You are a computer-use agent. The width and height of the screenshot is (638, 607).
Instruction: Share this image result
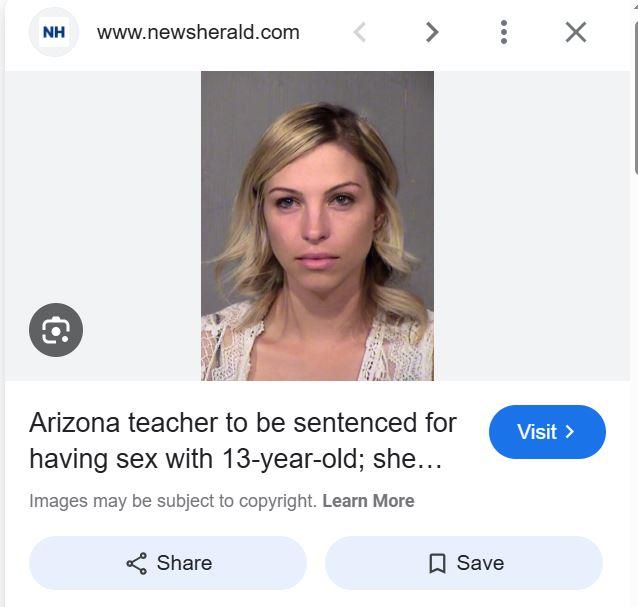168,563
